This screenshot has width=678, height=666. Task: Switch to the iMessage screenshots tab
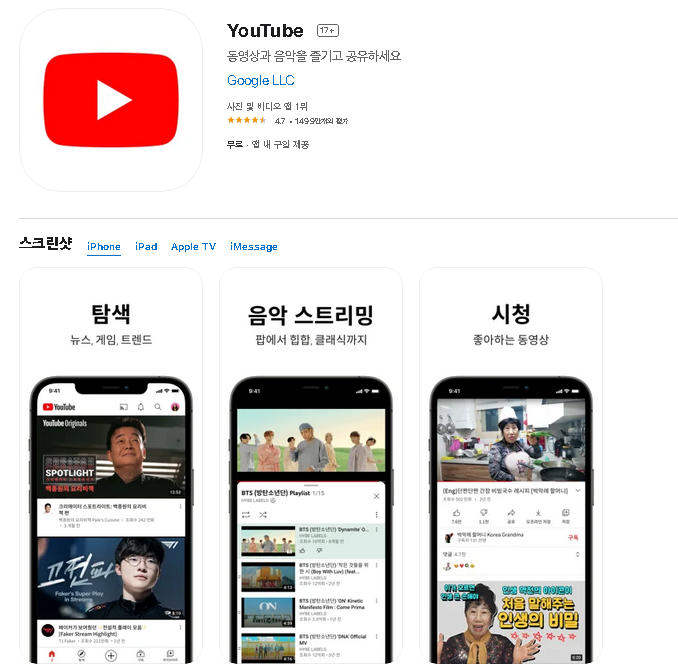(x=254, y=247)
